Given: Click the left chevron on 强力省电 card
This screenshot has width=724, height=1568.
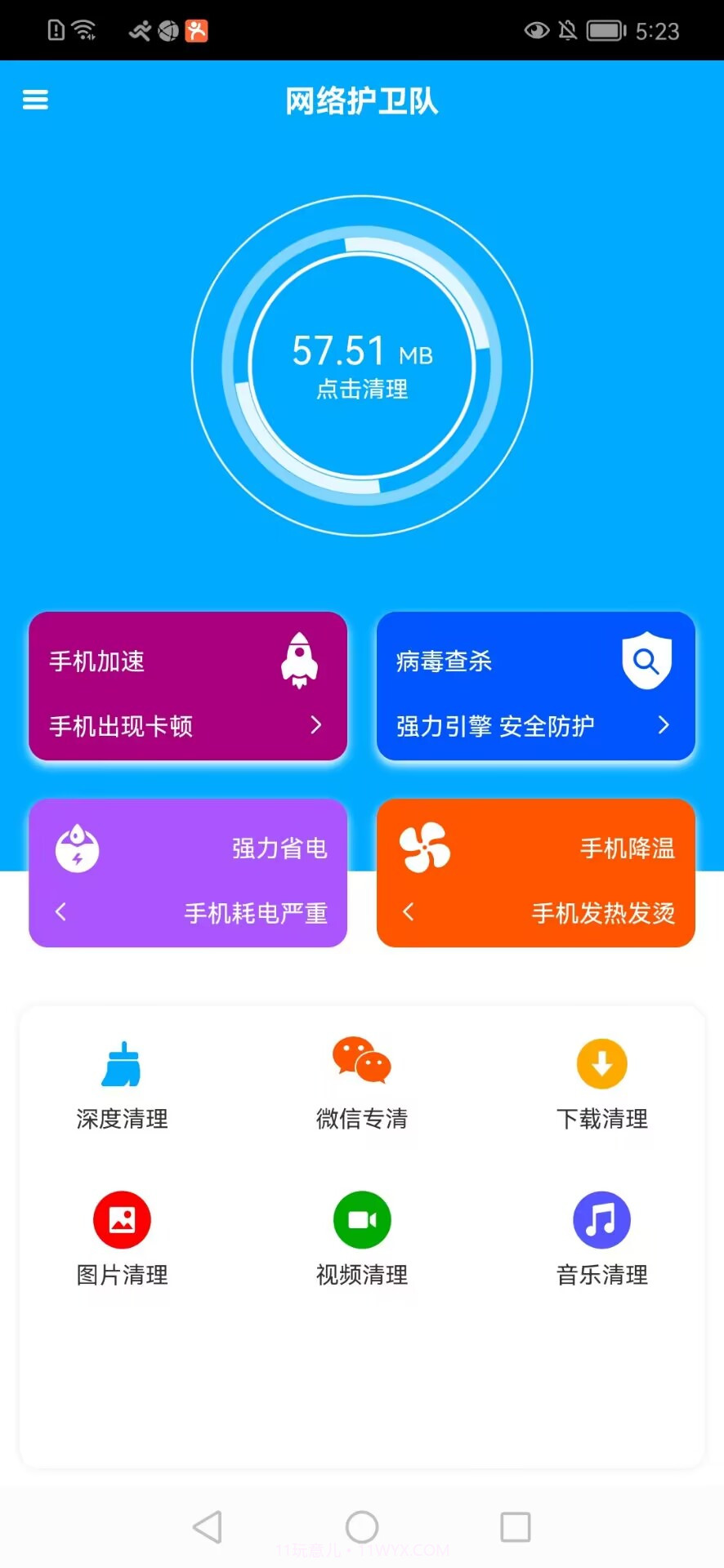Looking at the screenshot, I should tap(62, 912).
